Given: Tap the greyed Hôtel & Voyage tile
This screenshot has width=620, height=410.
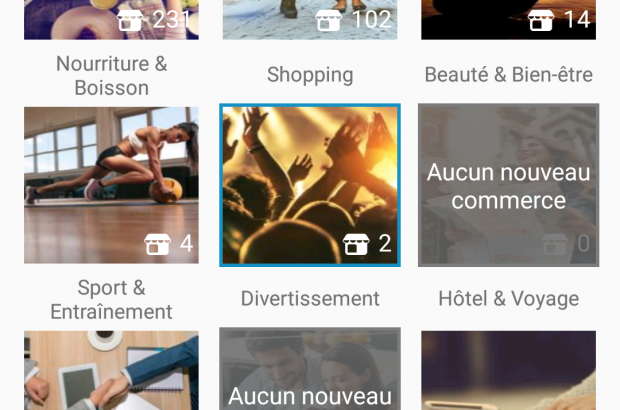Looking at the screenshot, I should coord(508,185).
